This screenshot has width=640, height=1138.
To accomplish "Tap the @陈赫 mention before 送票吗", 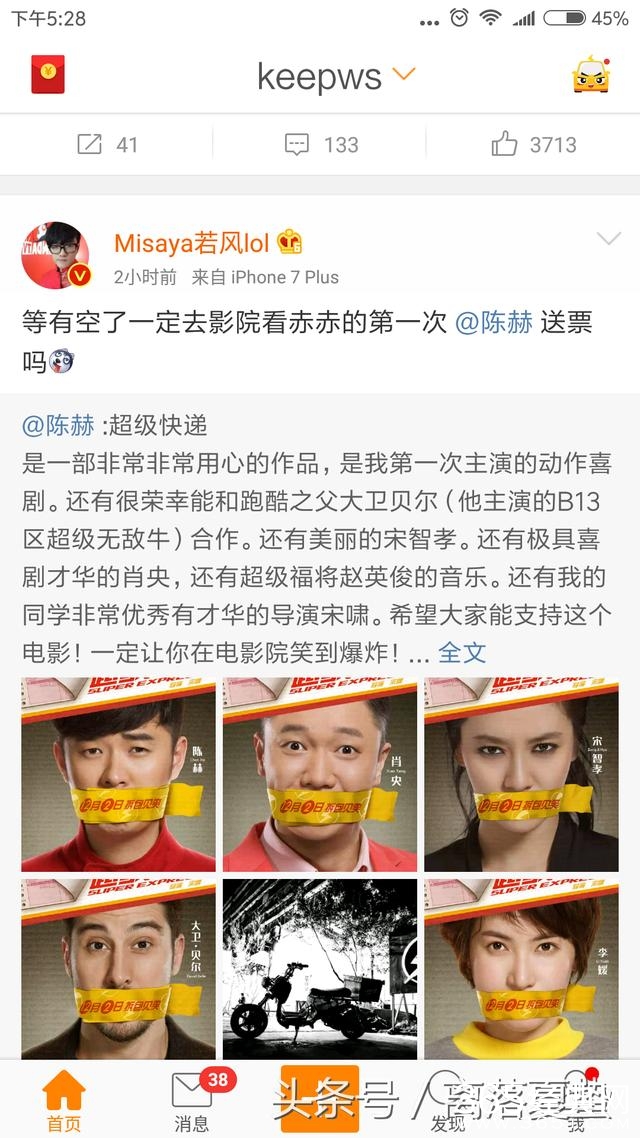I will tap(494, 323).
